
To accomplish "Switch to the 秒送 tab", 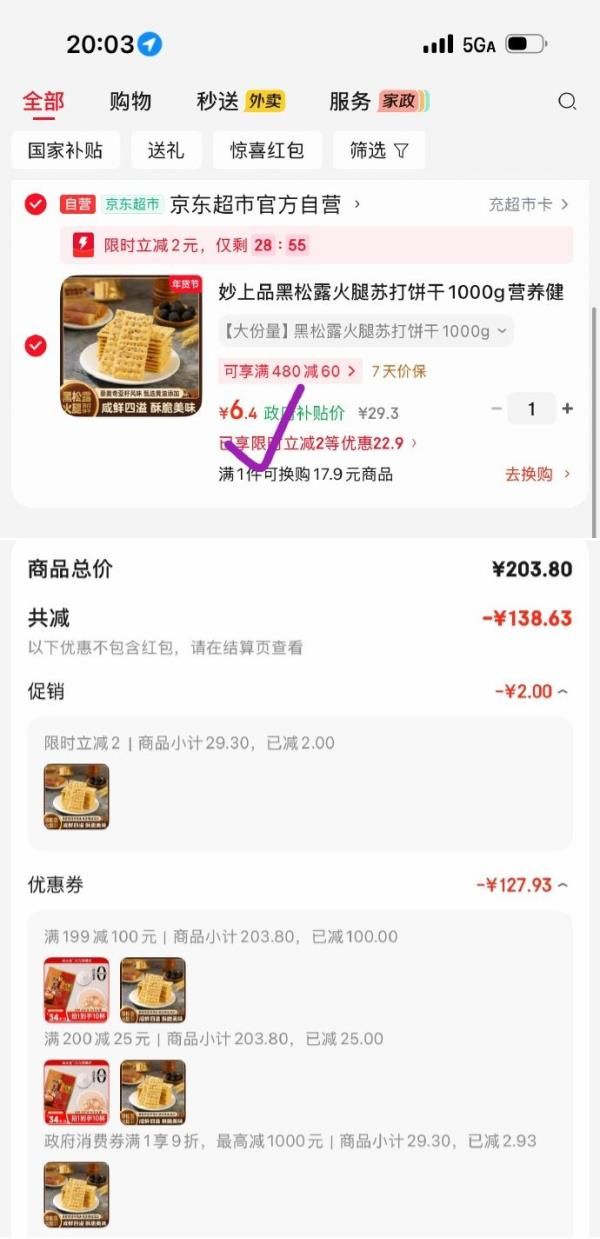I will point(240,101).
